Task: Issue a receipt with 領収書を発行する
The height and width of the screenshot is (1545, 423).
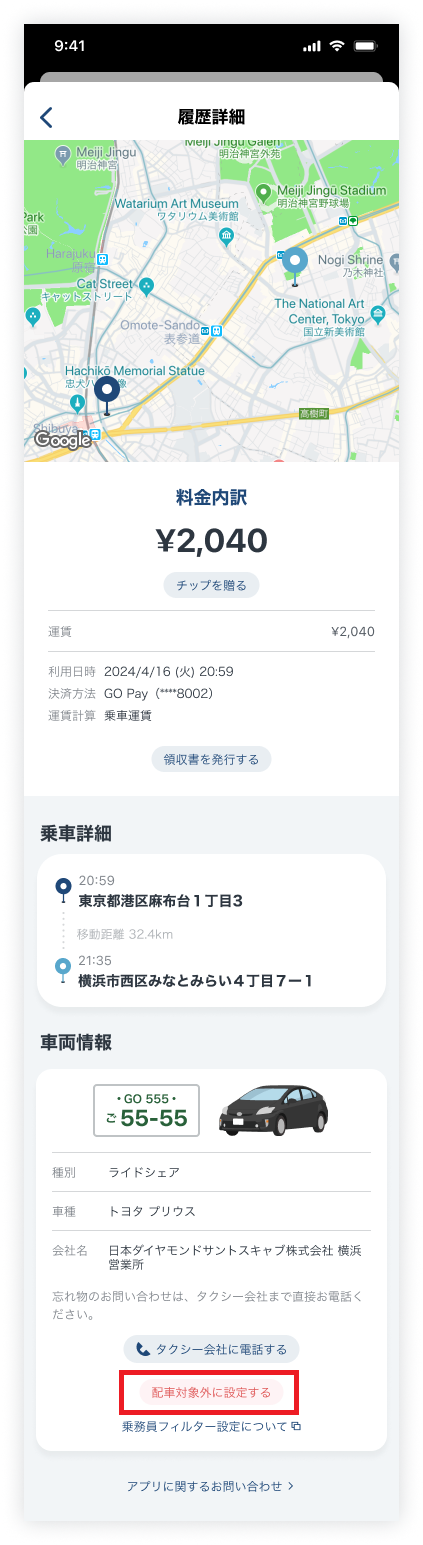Action: [211, 759]
